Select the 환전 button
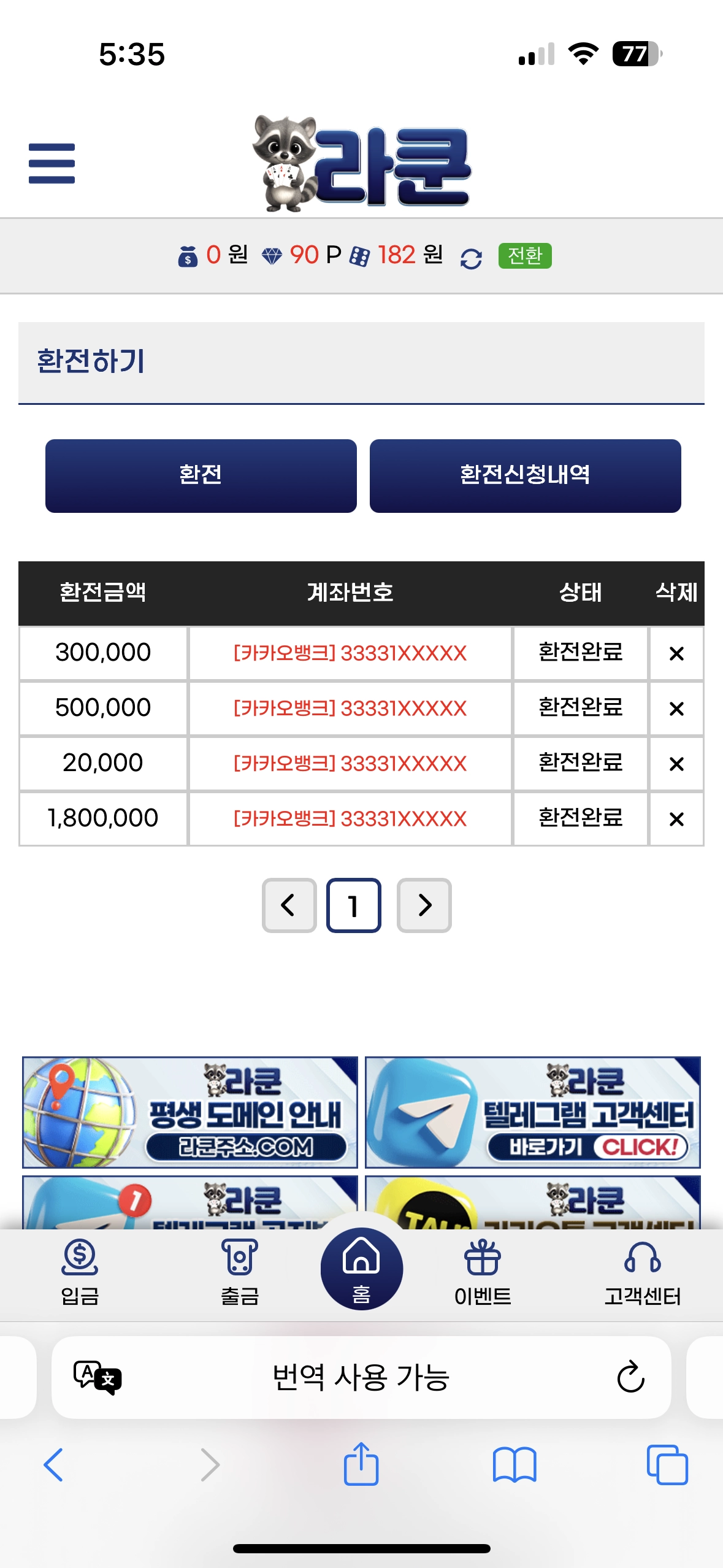The height and width of the screenshot is (1568, 723). tap(201, 475)
